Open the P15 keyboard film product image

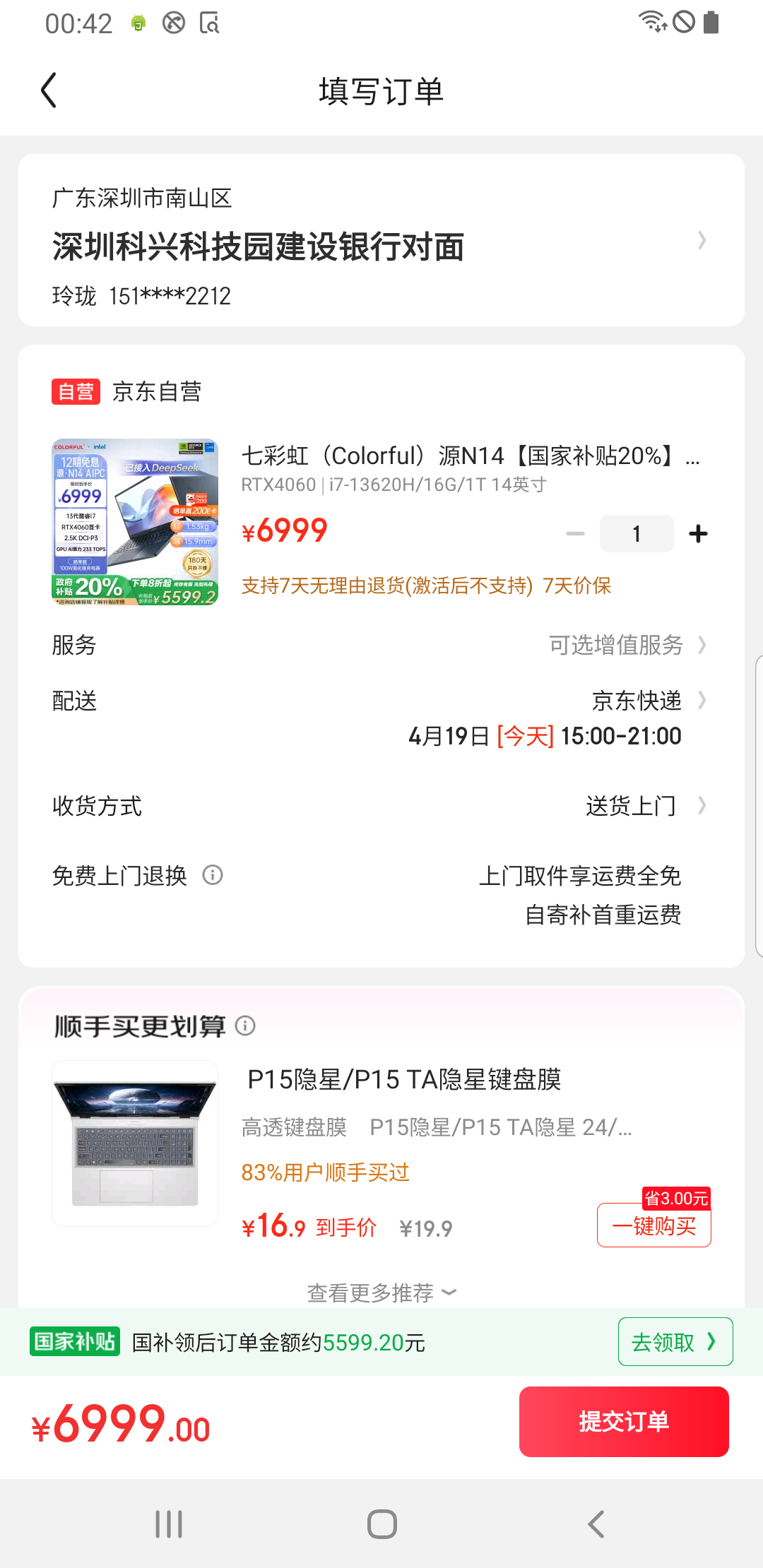tap(135, 1144)
